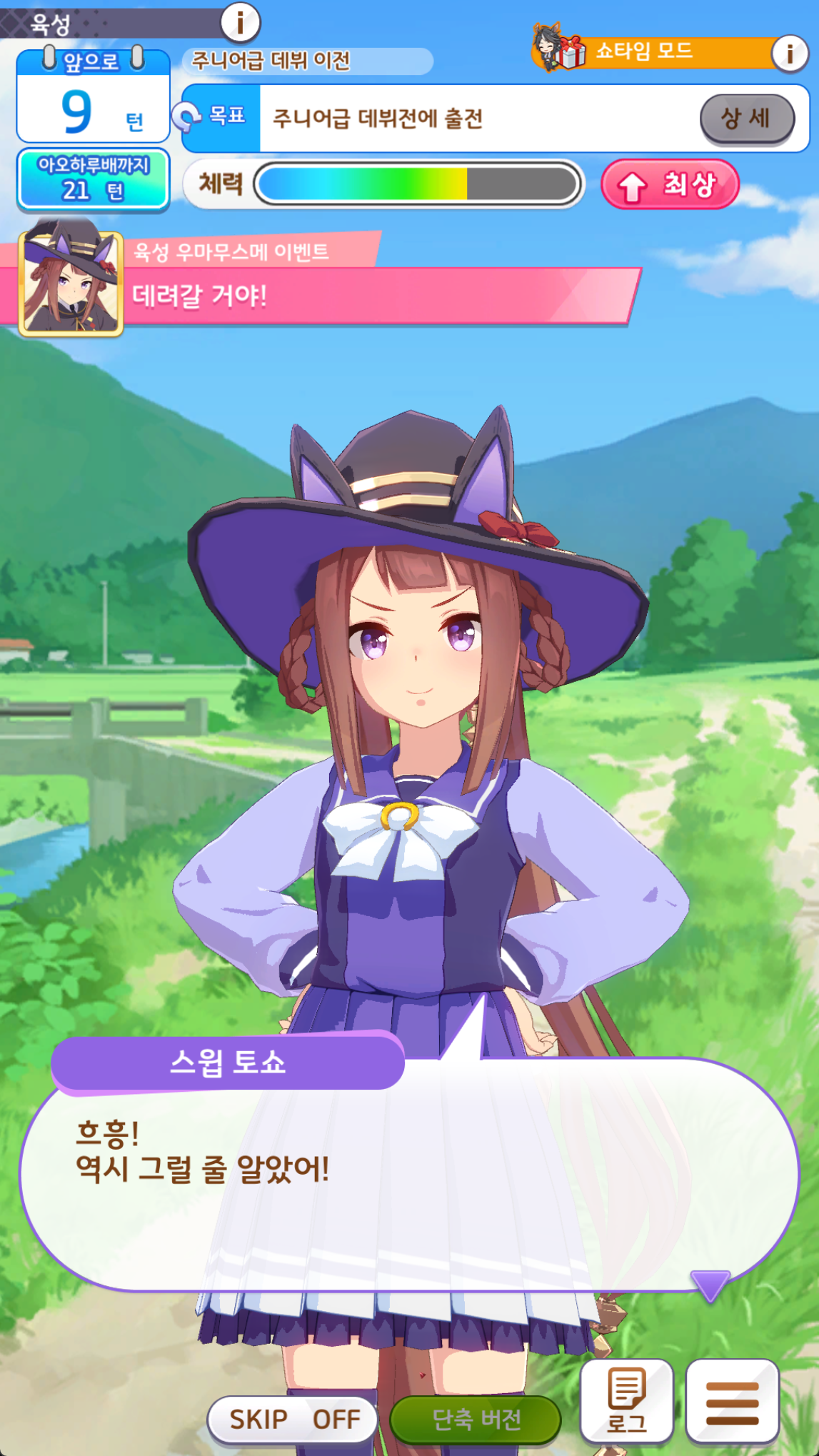Open the 로그 dialogue log

click(626, 1400)
